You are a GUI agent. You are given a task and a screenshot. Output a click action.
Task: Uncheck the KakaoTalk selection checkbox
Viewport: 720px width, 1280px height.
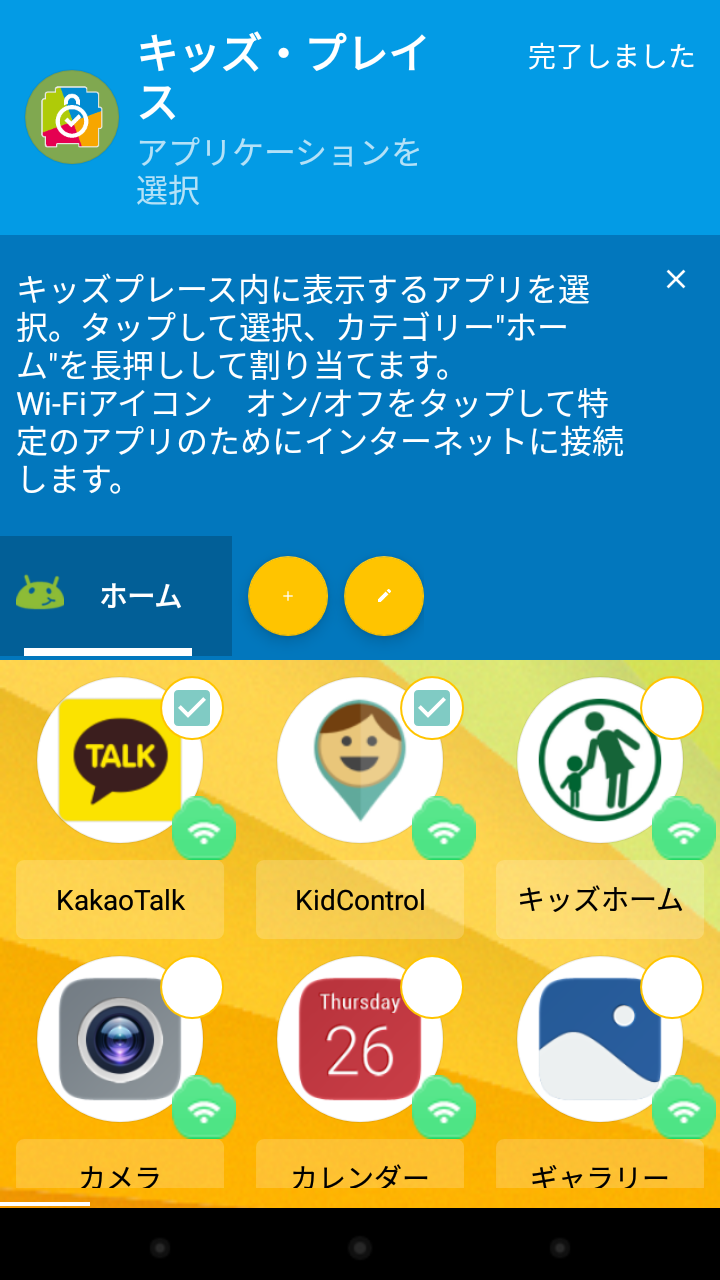pyautogui.click(x=191, y=707)
